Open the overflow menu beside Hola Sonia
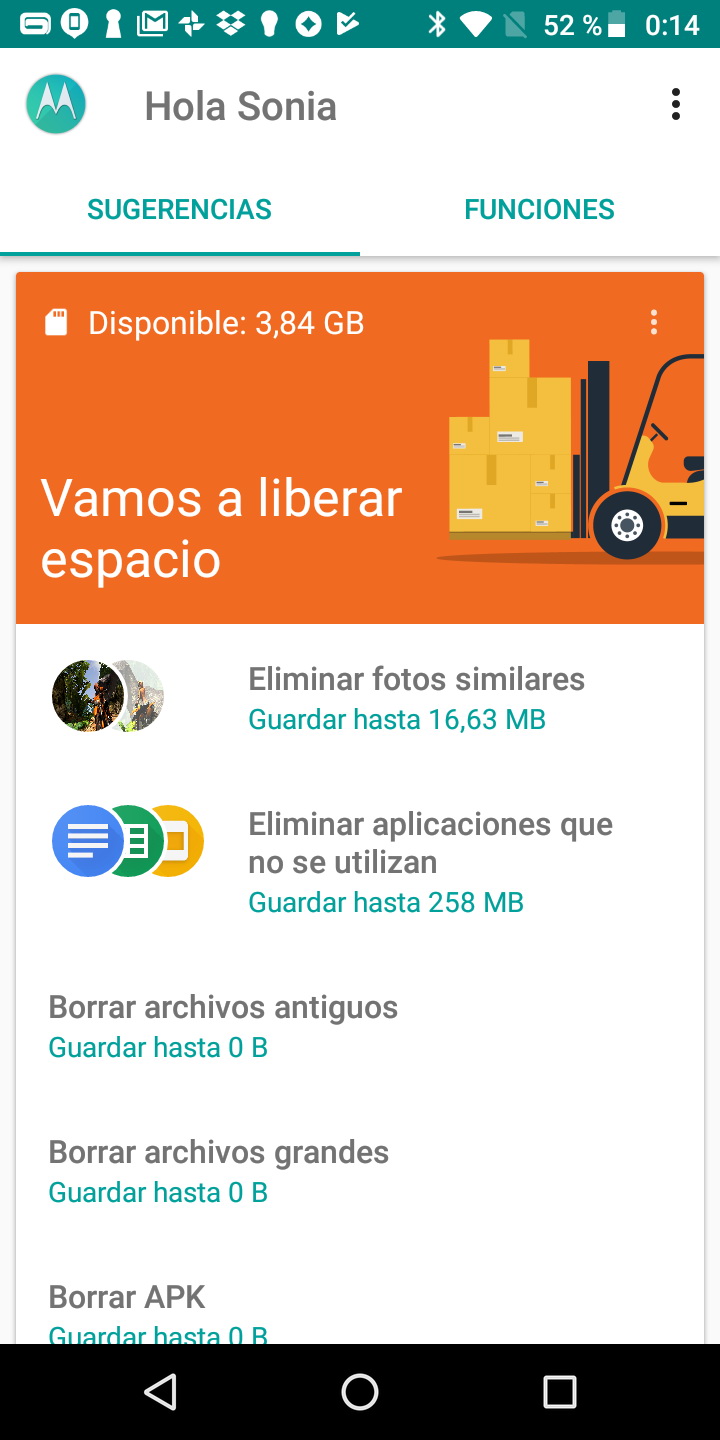 pos(676,104)
